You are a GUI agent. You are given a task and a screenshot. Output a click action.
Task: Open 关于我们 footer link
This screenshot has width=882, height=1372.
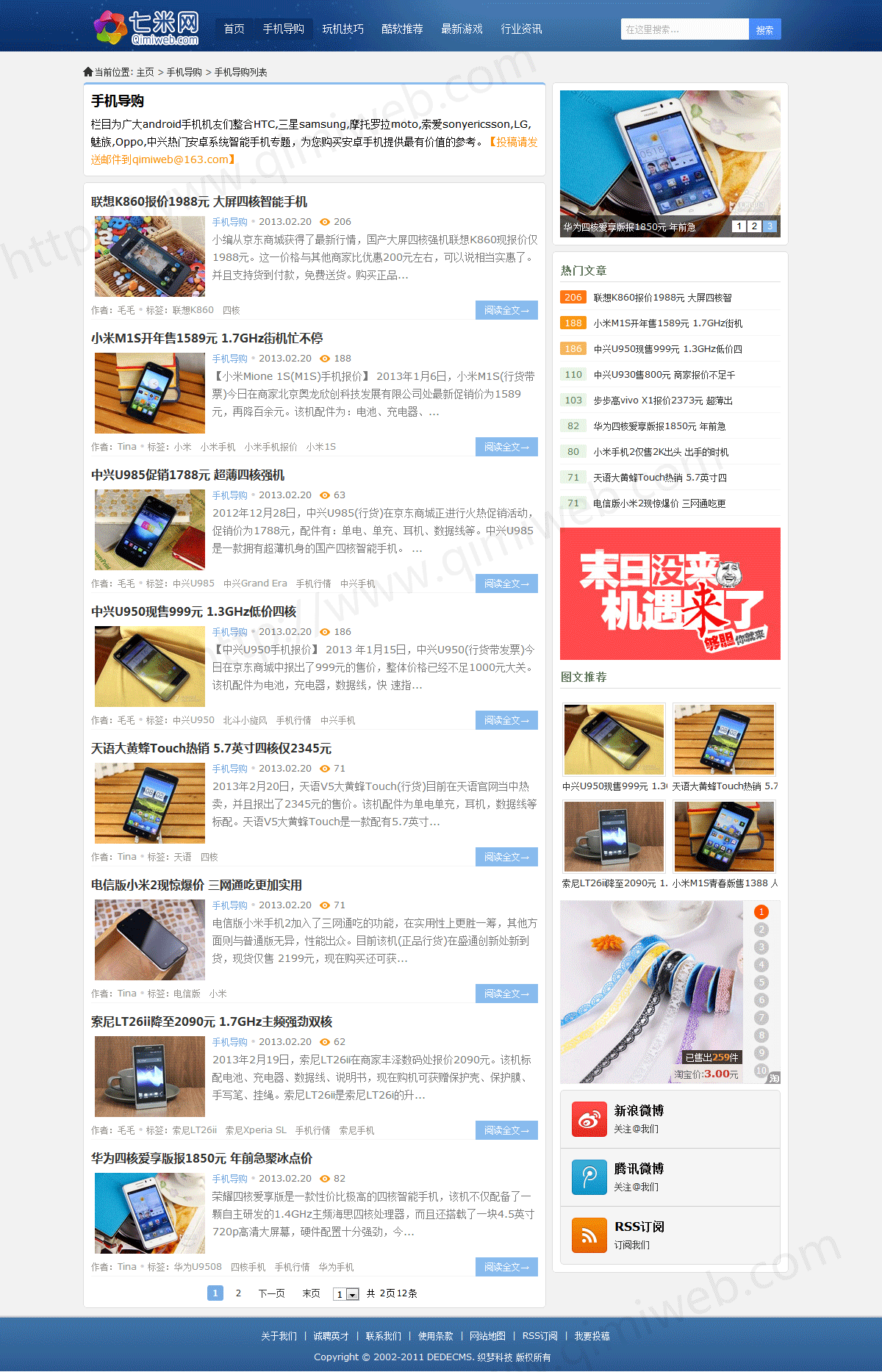[279, 1336]
